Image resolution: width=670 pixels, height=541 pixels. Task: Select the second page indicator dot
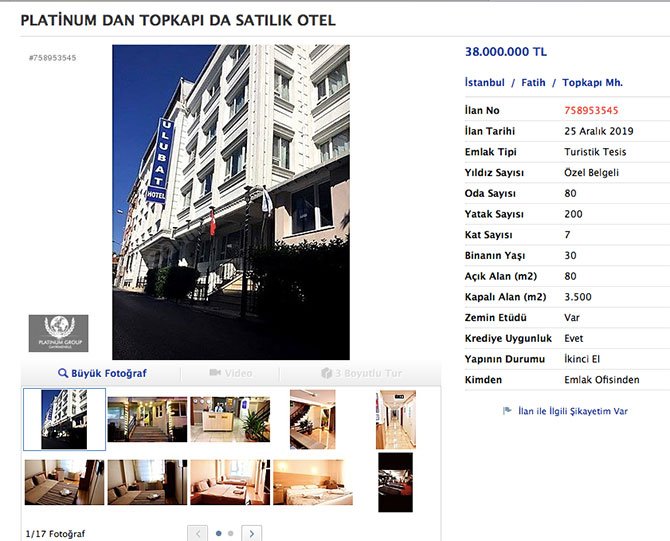click(231, 533)
